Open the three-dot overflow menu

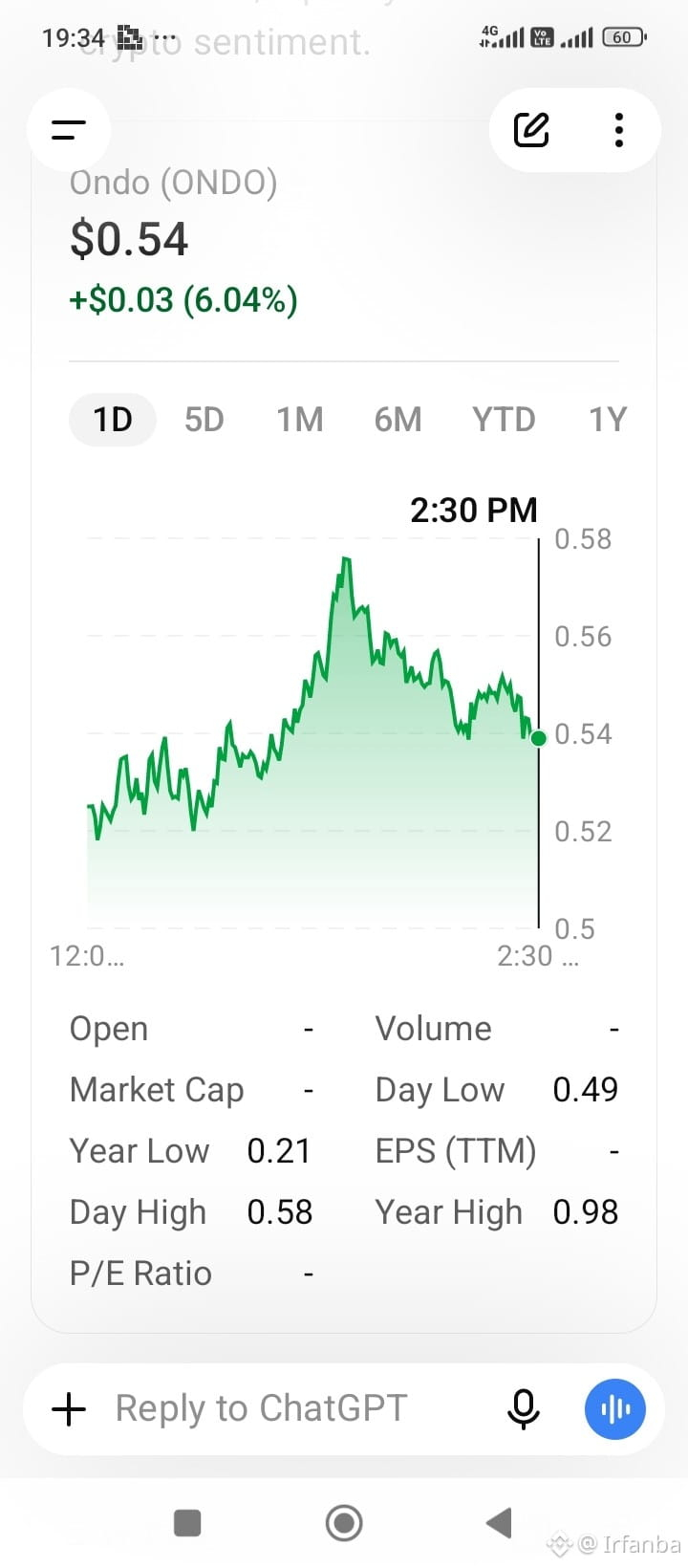coord(619,130)
